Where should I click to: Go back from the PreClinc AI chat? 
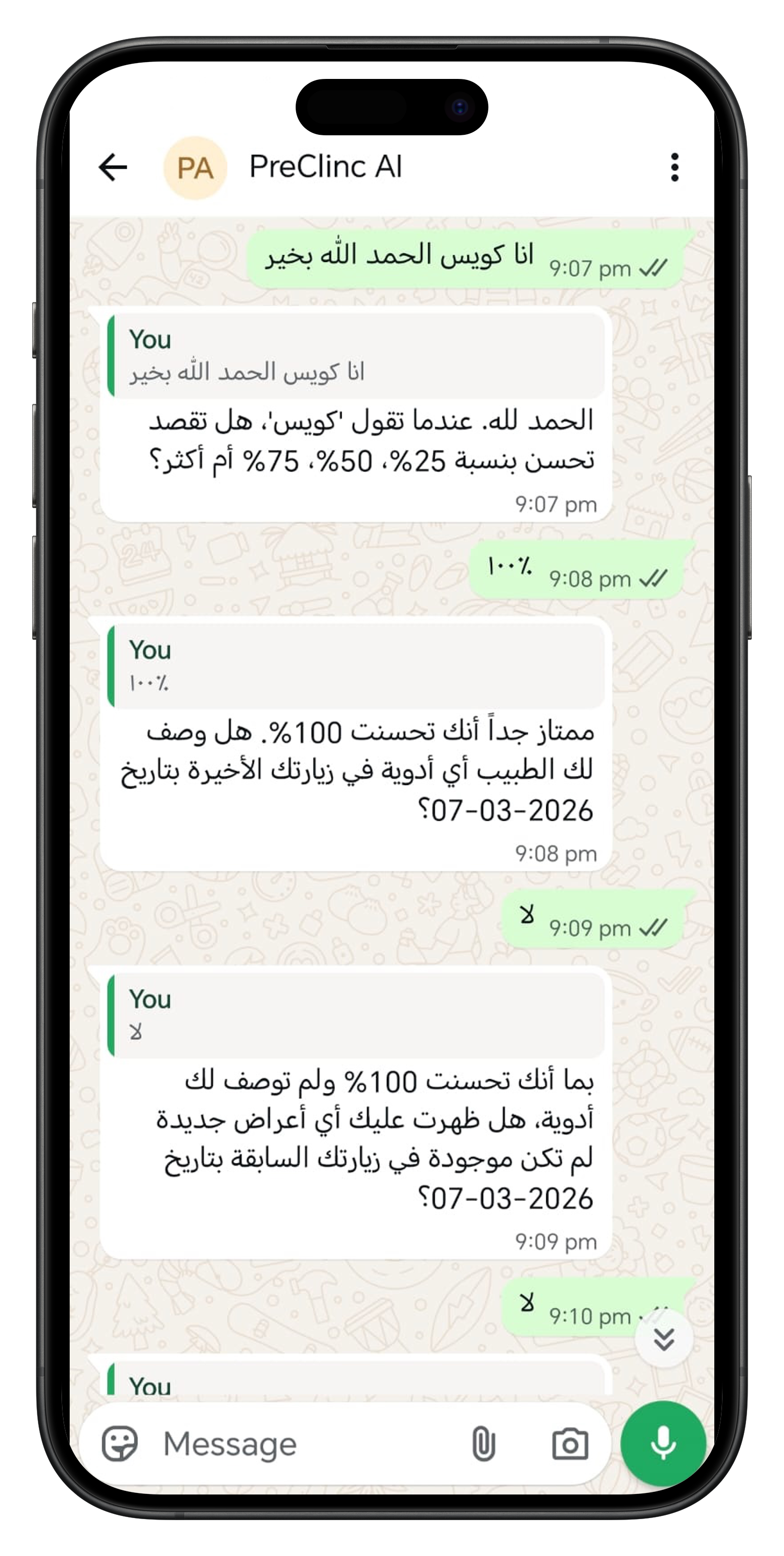113,167
